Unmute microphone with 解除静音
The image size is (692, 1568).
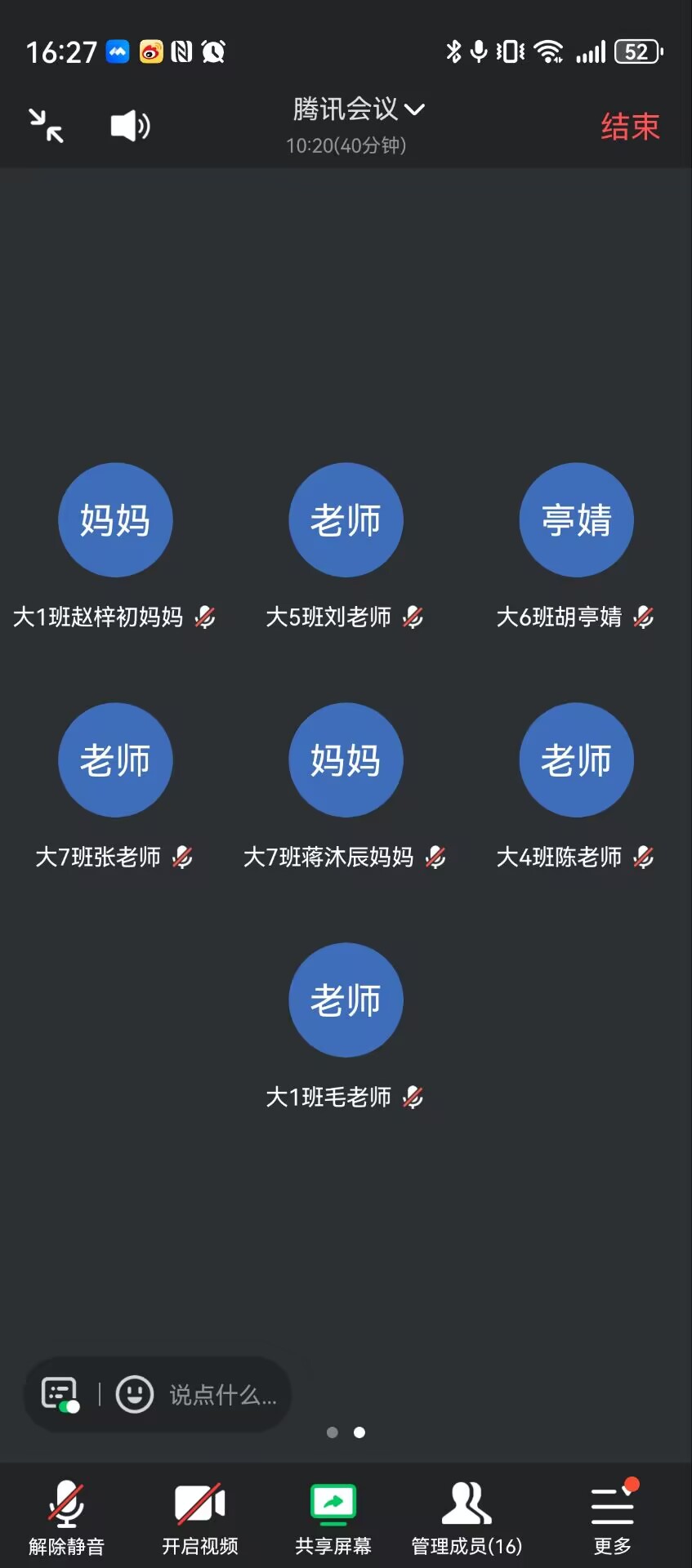[x=66, y=1518]
